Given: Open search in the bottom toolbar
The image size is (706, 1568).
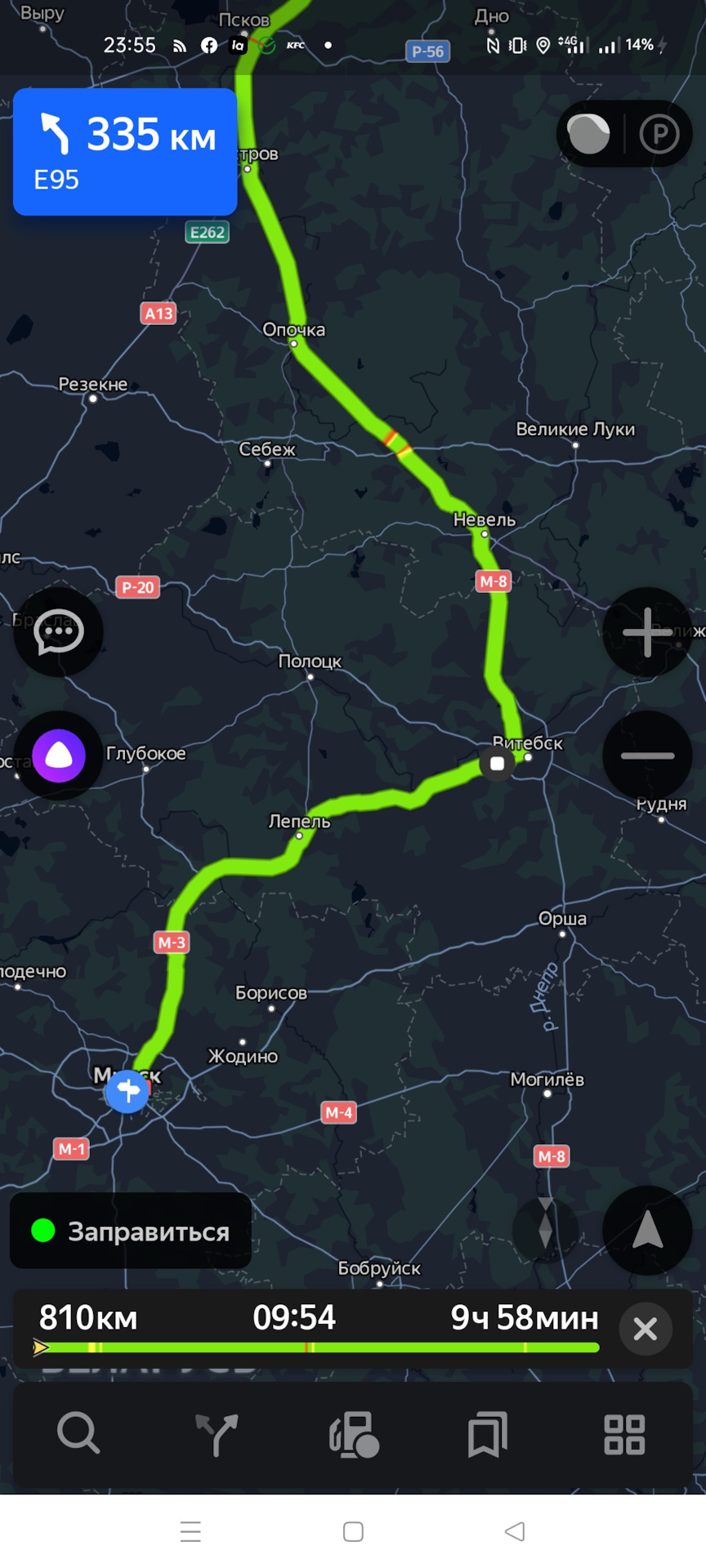Looking at the screenshot, I should pyautogui.click(x=78, y=1434).
